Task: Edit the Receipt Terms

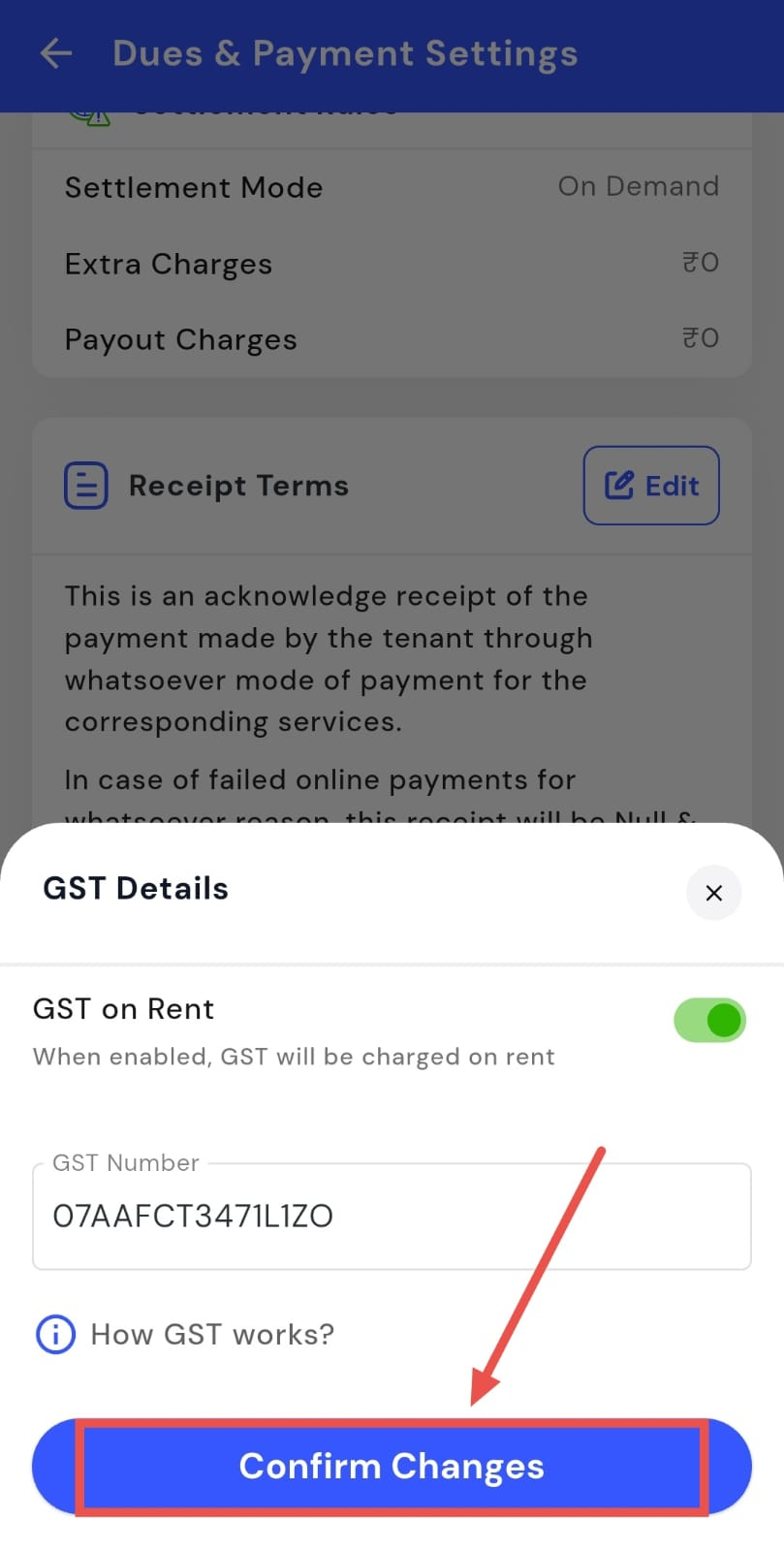Action: (651, 486)
